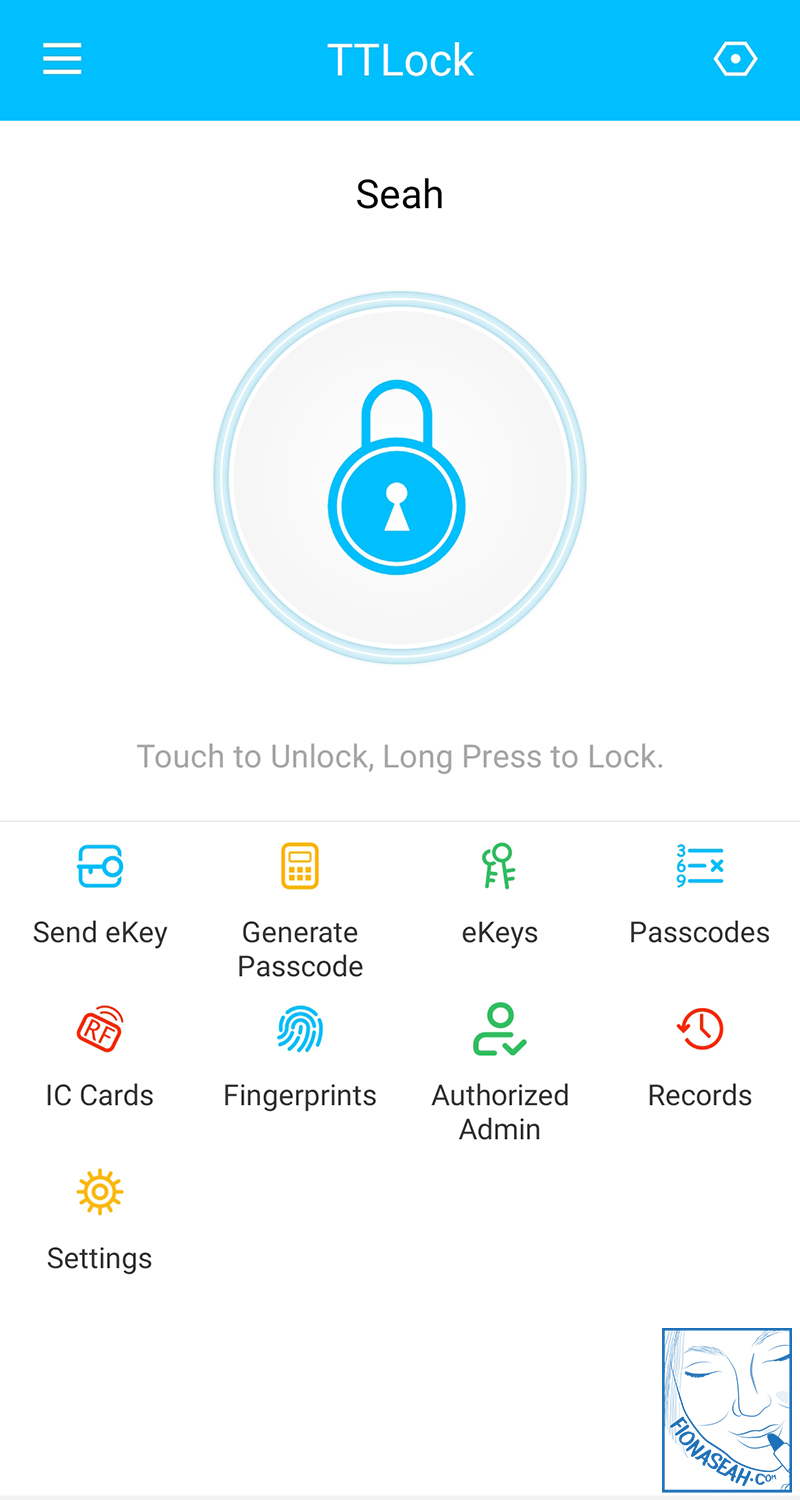Tap the TTLock title bar
800x1500 pixels.
coord(399,59)
